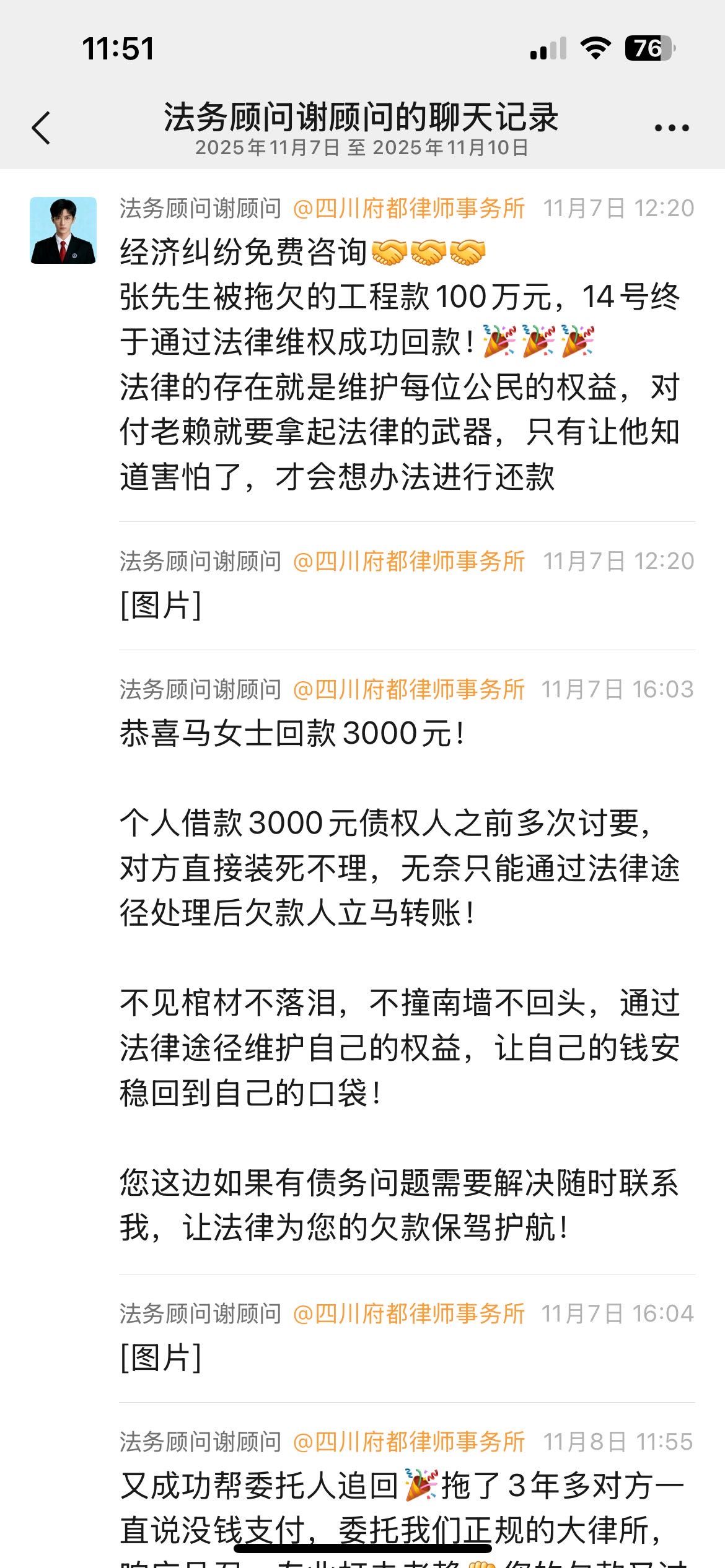Open the [图片] message sent at 12:20
This screenshot has width=725, height=1568.
[x=160, y=605]
